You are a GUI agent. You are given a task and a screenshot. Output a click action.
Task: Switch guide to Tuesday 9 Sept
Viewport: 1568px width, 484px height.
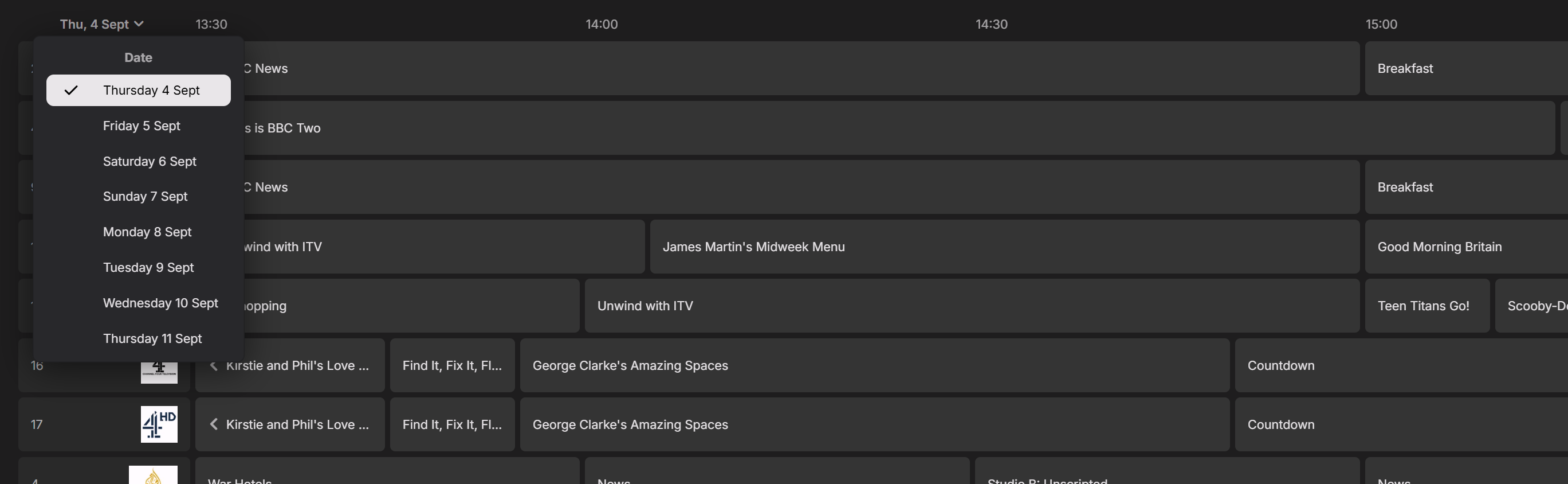148,268
